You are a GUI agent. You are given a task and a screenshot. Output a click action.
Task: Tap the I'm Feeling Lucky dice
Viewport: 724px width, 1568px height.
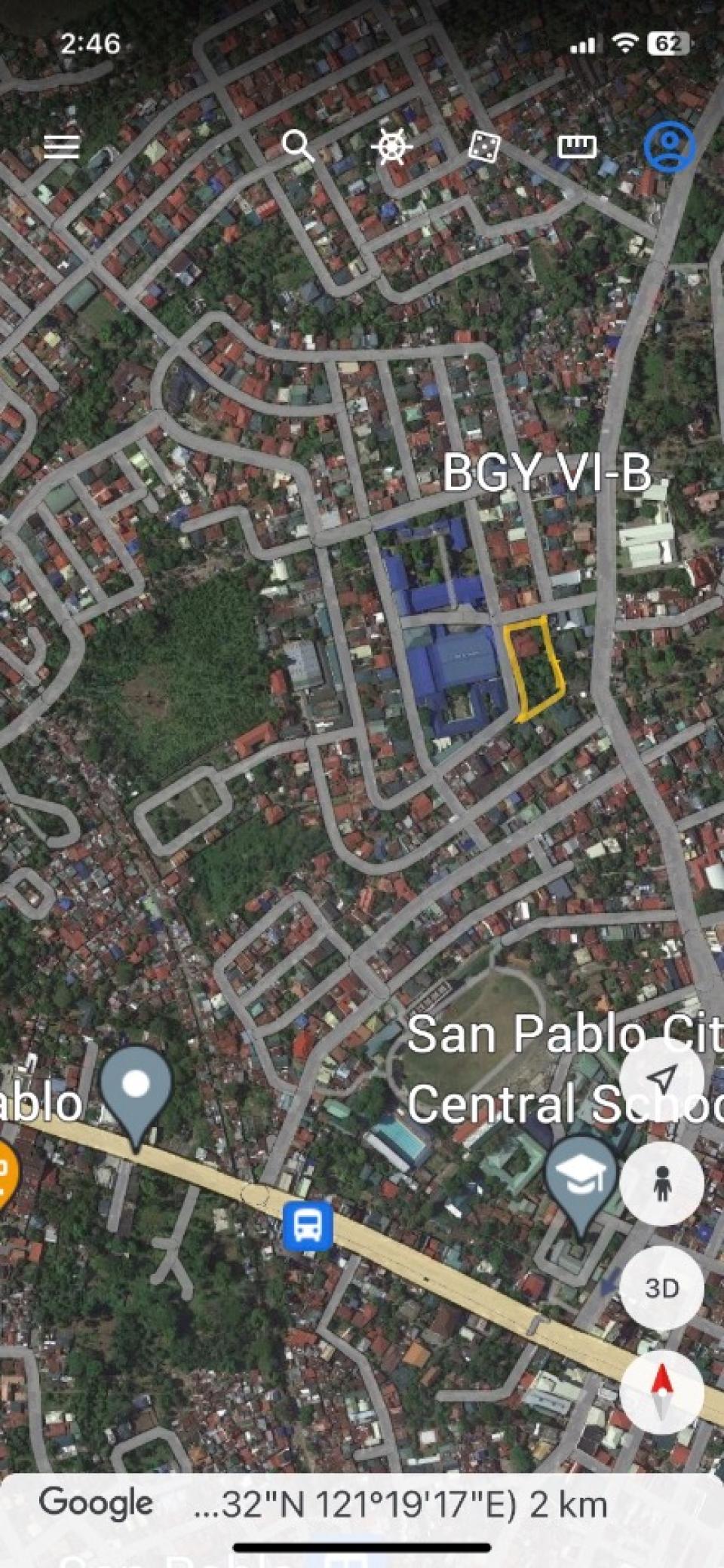pyautogui.click(x=483, y=145)
